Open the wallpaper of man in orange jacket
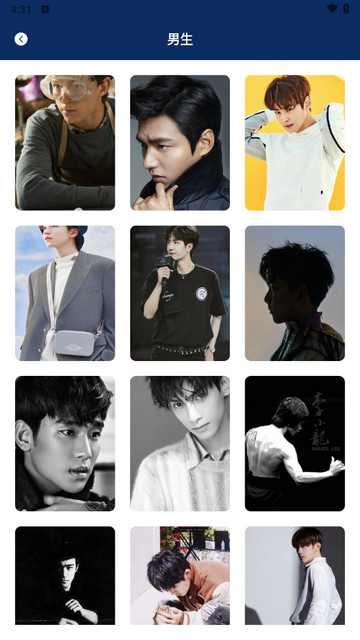This screenshot has width=360, height=640. (180, 576)
